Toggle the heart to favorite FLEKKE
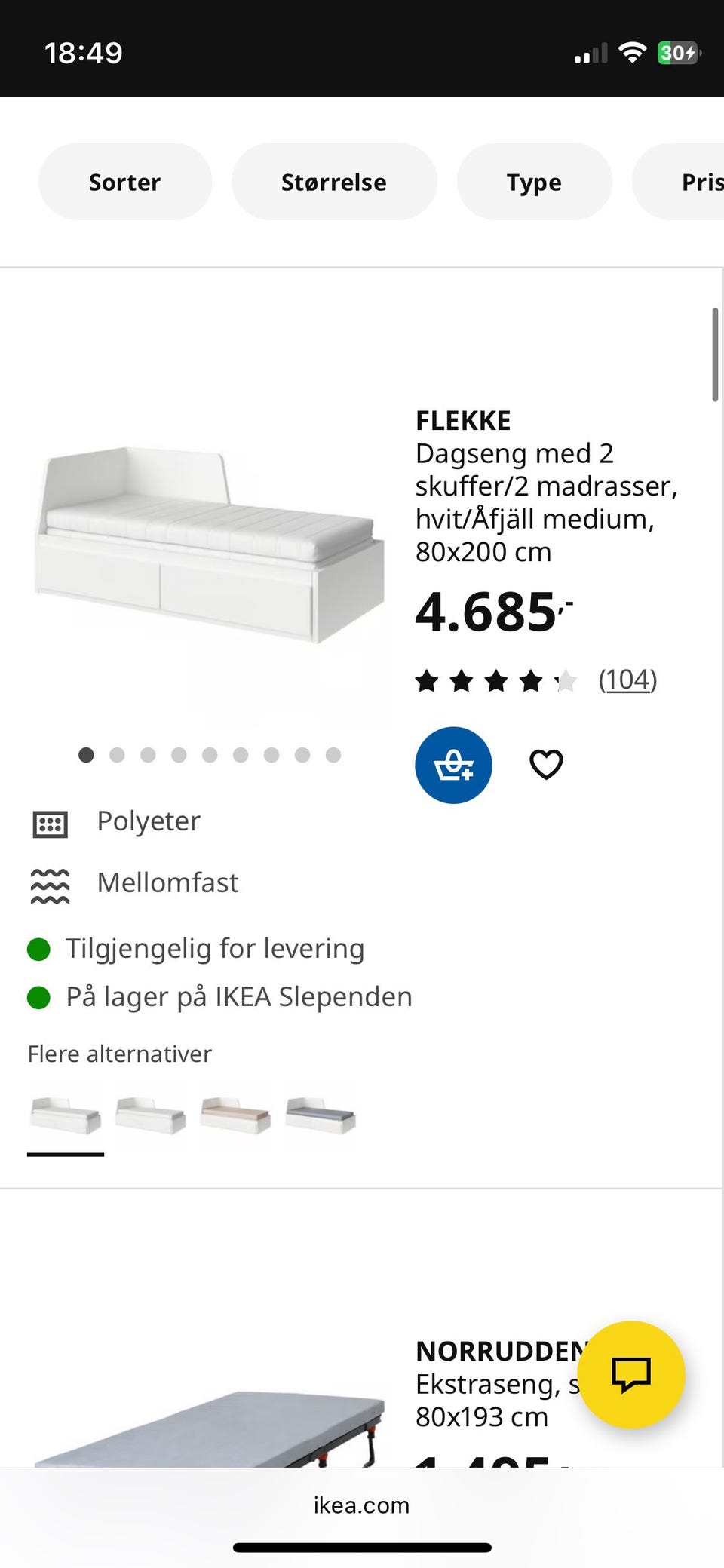Screen dimensions: 724x1568 [x=545, y=764]
